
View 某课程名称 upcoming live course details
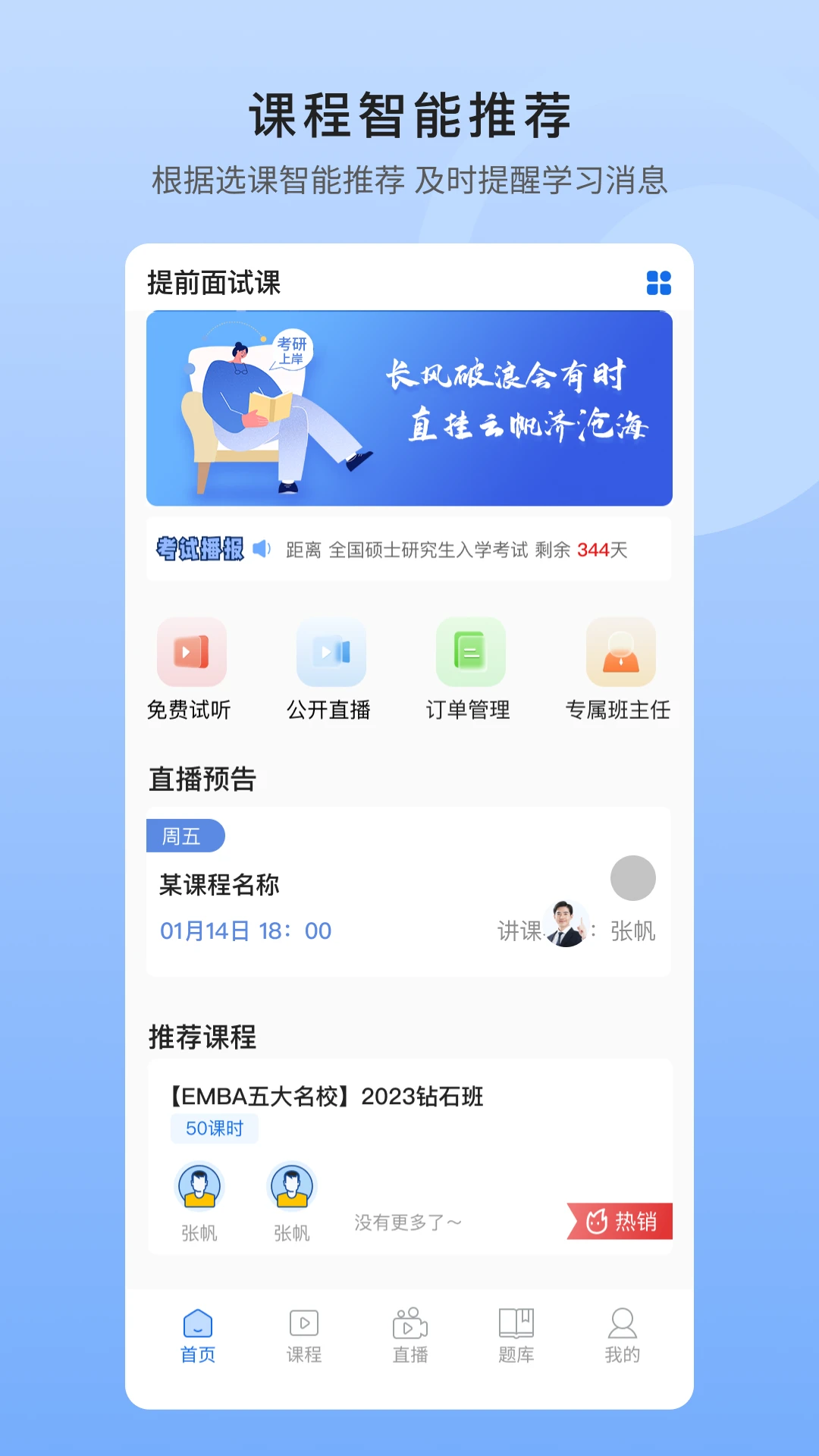218,884
